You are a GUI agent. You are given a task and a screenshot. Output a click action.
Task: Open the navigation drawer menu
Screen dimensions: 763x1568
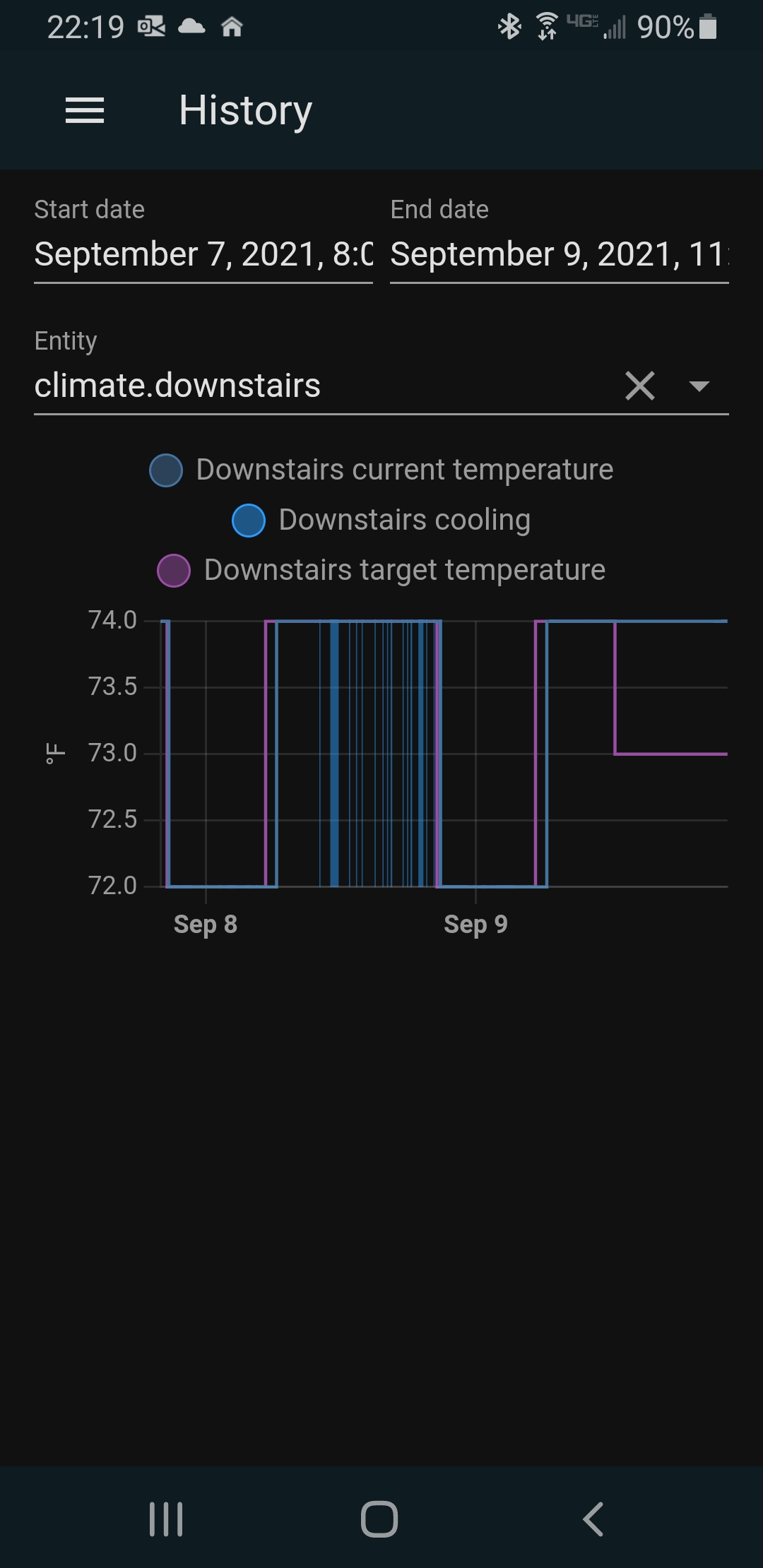tap(85, 109)
